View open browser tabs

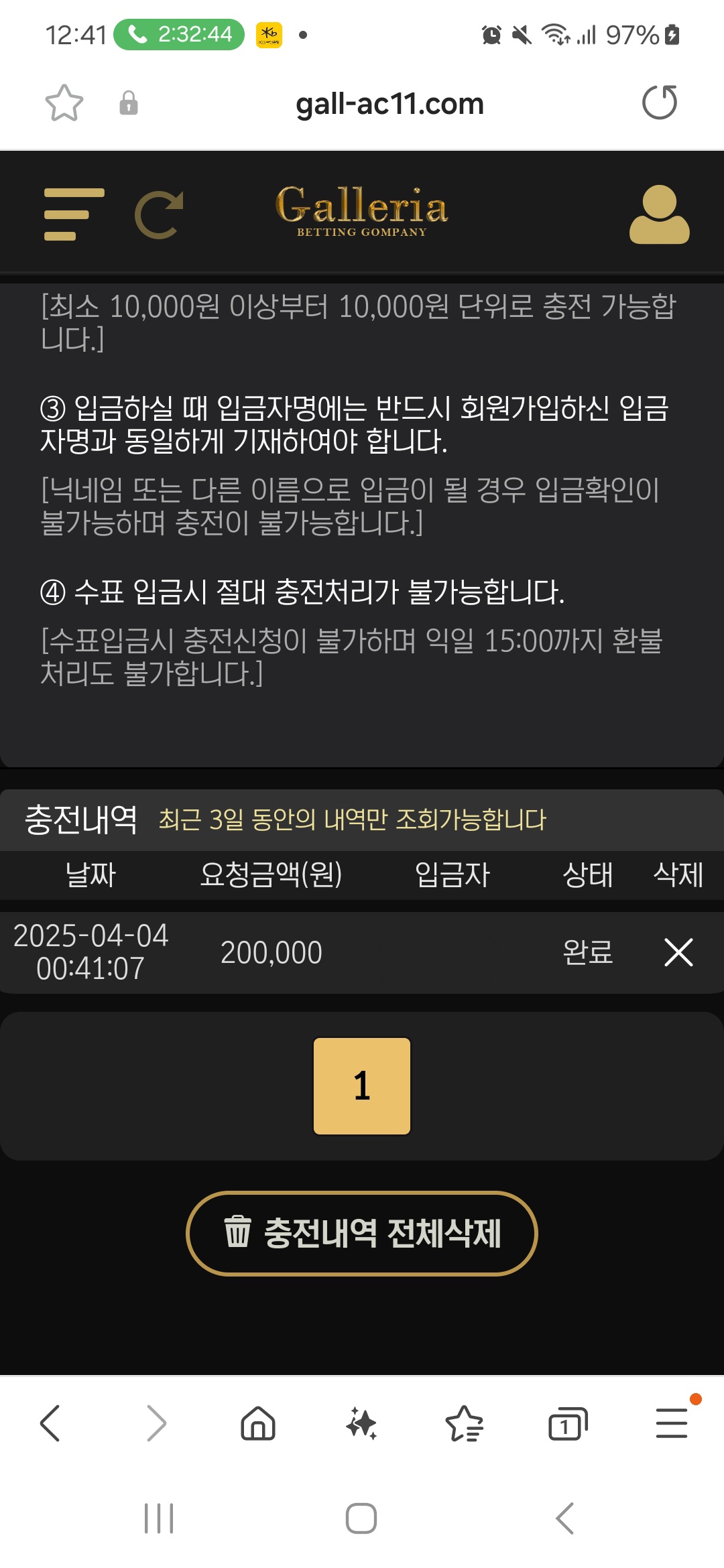point(567,1423)
